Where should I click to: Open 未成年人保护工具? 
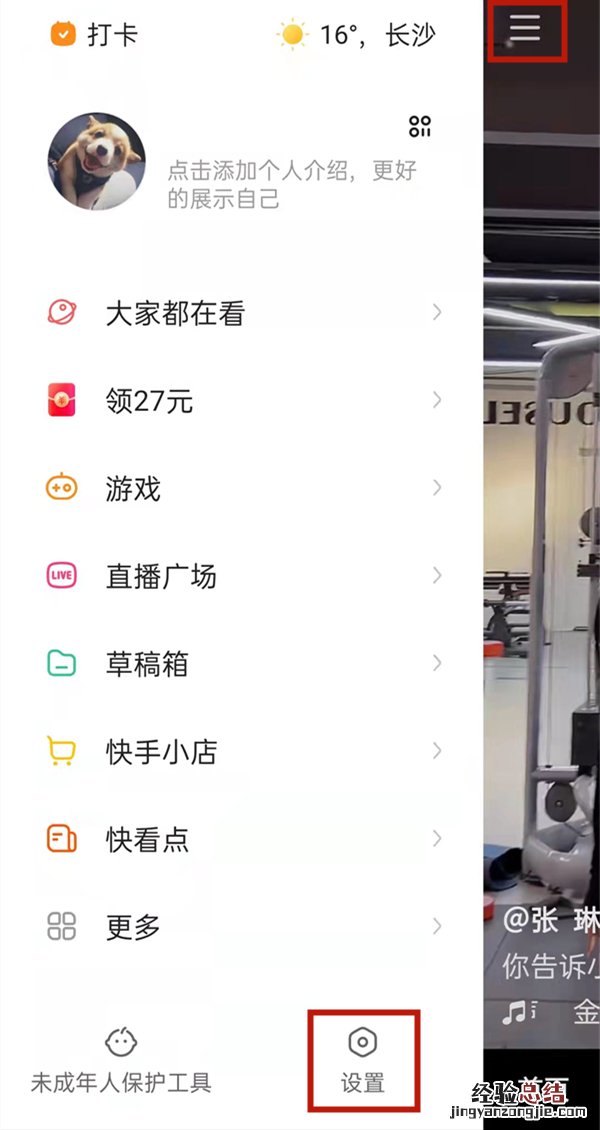(121, 1060)
